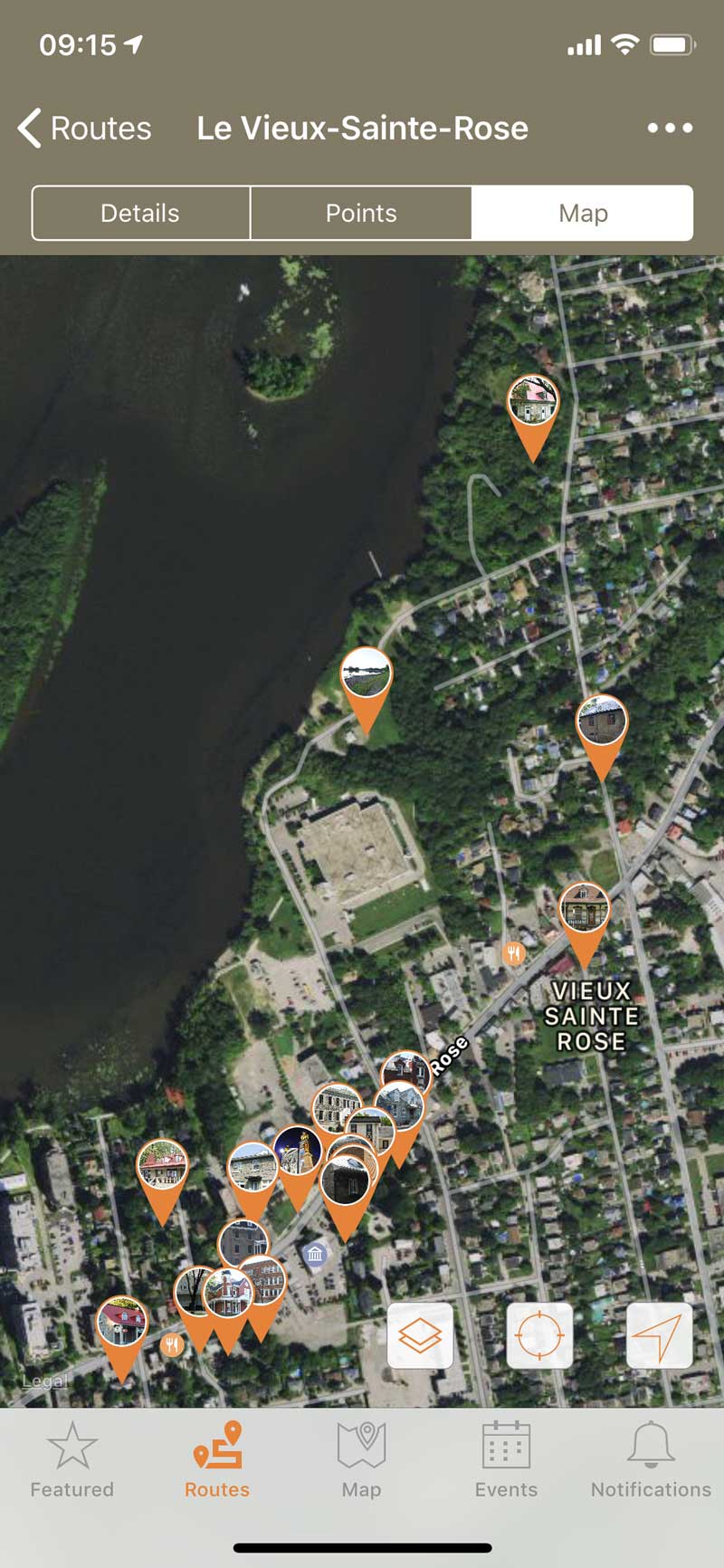This screenshot has height=1568, width=724.
Task: Open the three-dot overflow menu
Action: point(670,129)
